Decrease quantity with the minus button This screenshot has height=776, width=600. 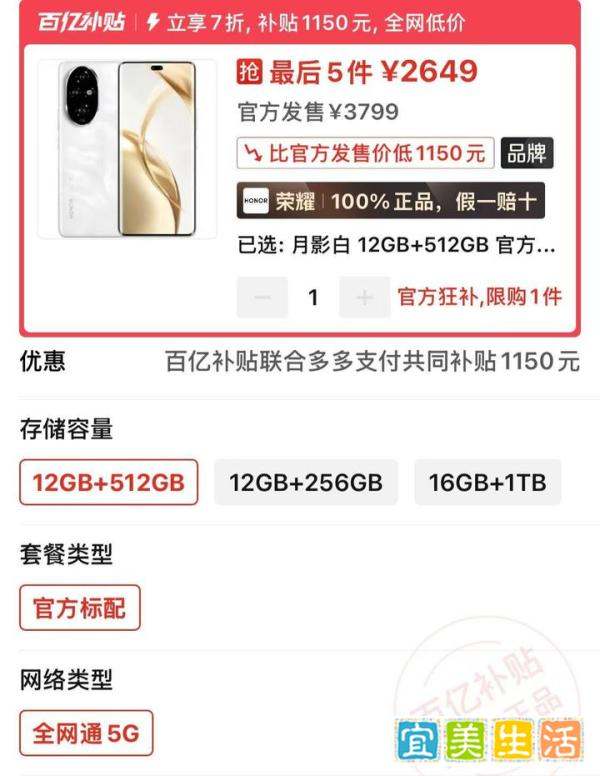point(262,297)
